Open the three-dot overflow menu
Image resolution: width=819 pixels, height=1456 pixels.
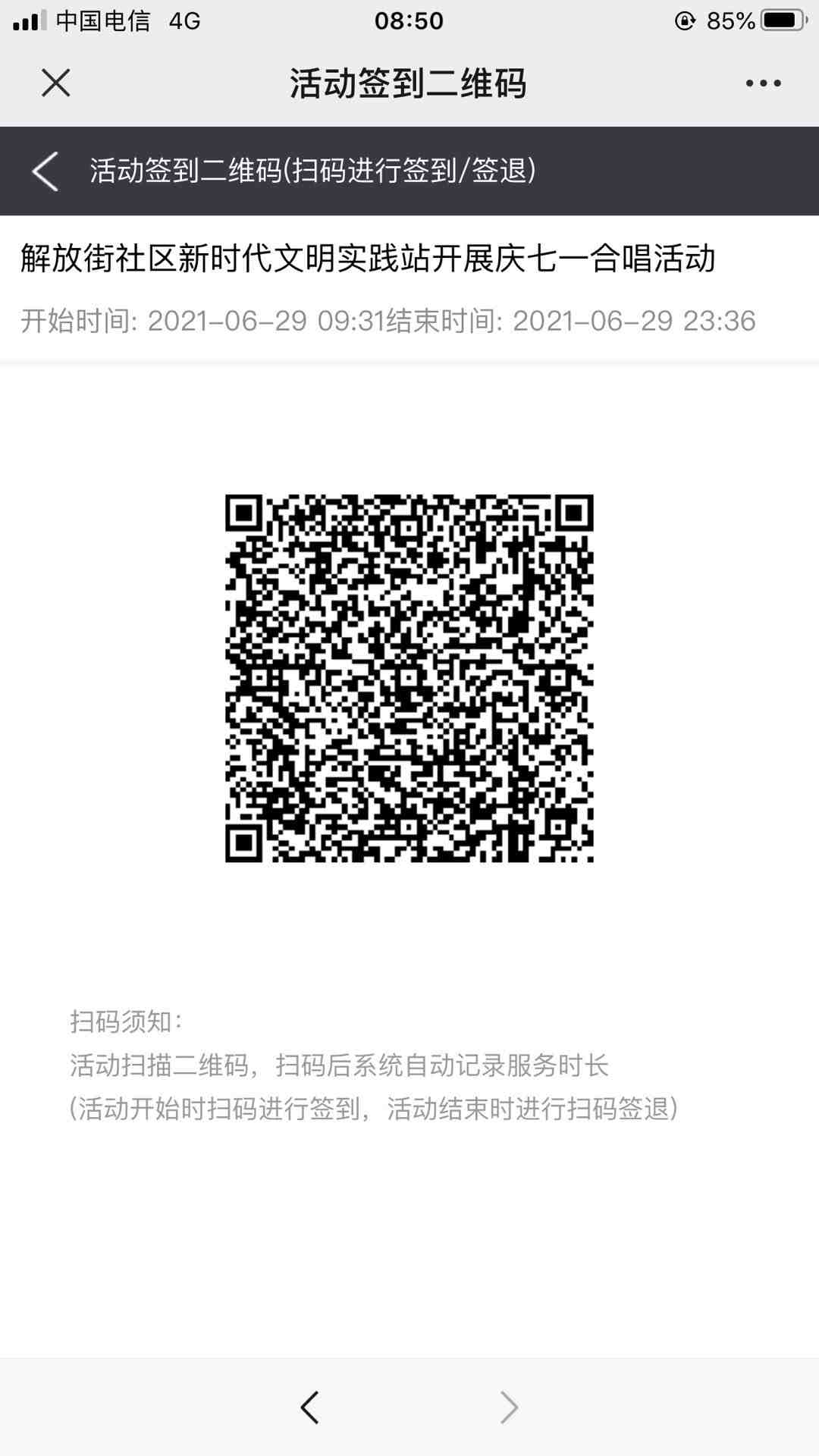763,83
